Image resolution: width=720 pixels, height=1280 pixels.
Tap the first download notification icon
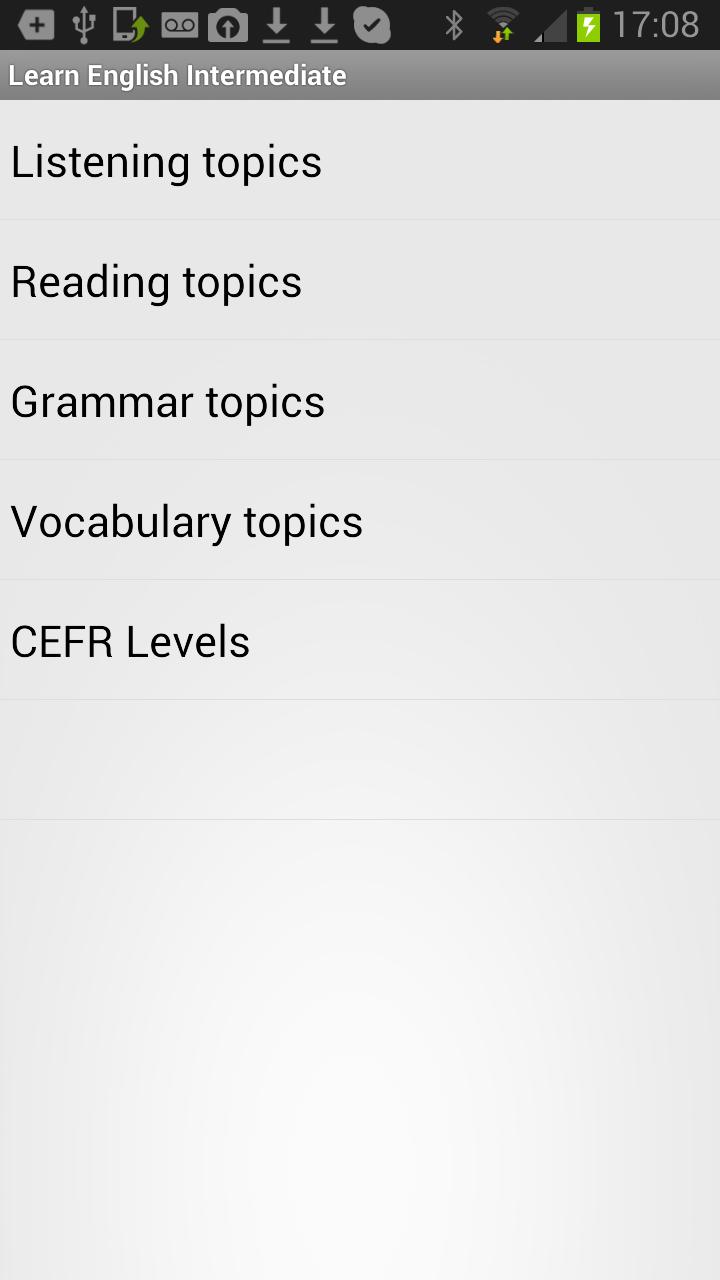[277, 25]
